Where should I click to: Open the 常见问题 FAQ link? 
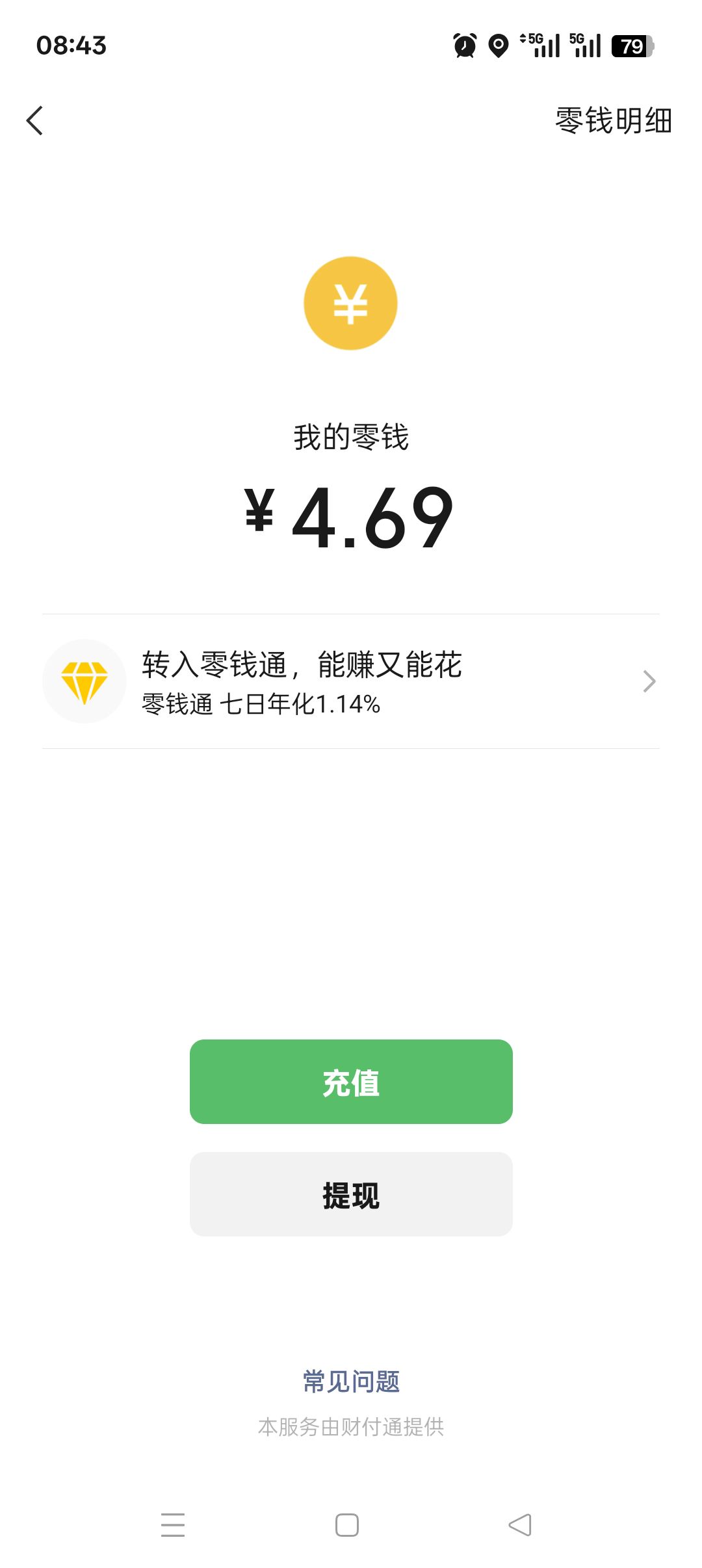click(351, 1381)
